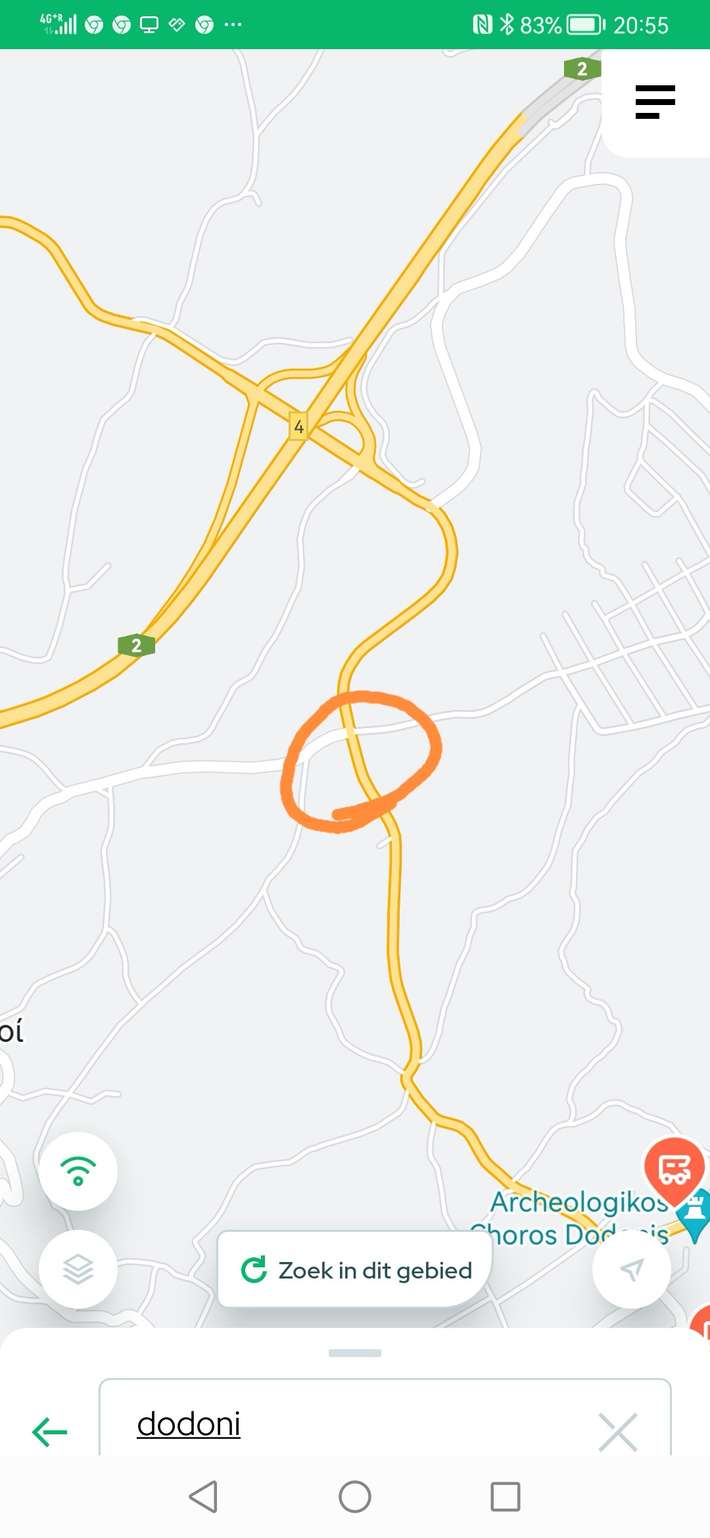Open the map layers button
This screenshot has width=710, height=1538.
click(78, 1269)
